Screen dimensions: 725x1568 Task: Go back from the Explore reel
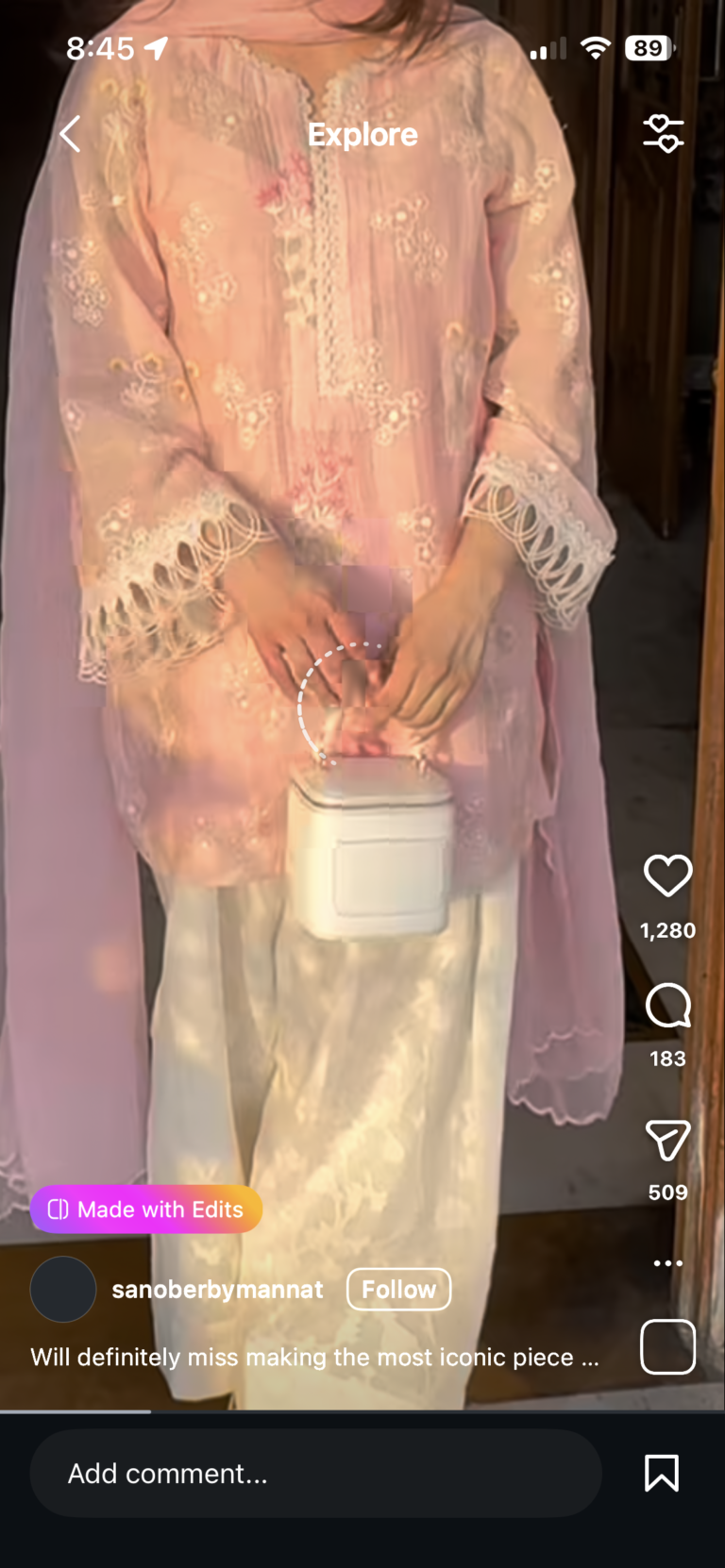click(70, 134)
